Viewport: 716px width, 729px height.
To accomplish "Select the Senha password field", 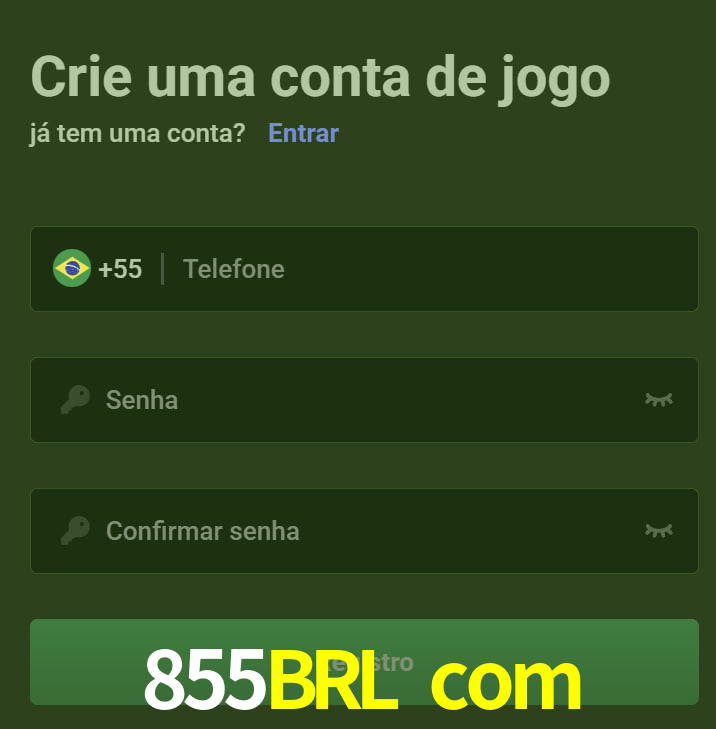I will (360, 400).
